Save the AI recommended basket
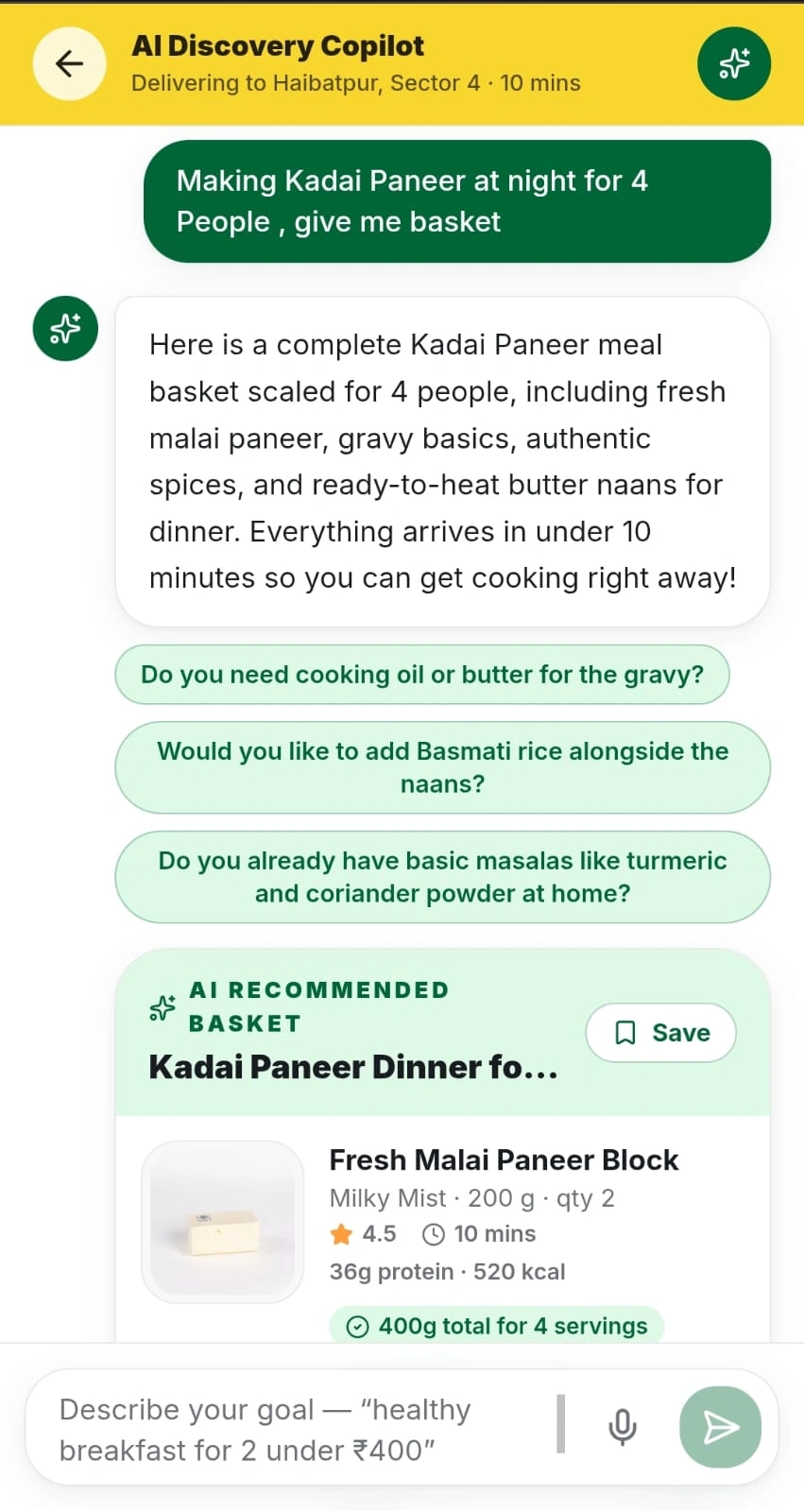 click(x=660, y=1033)
